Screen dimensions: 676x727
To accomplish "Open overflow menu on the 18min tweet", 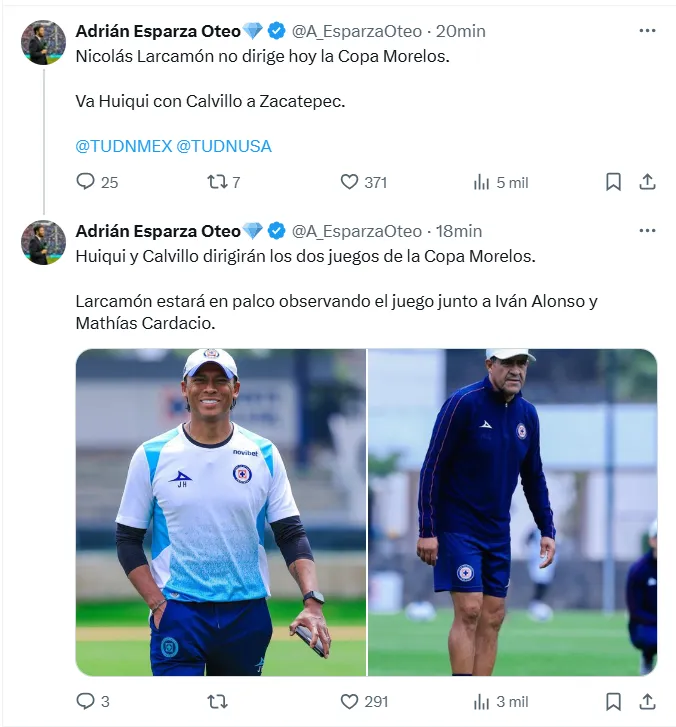I will tap(647, 231).
